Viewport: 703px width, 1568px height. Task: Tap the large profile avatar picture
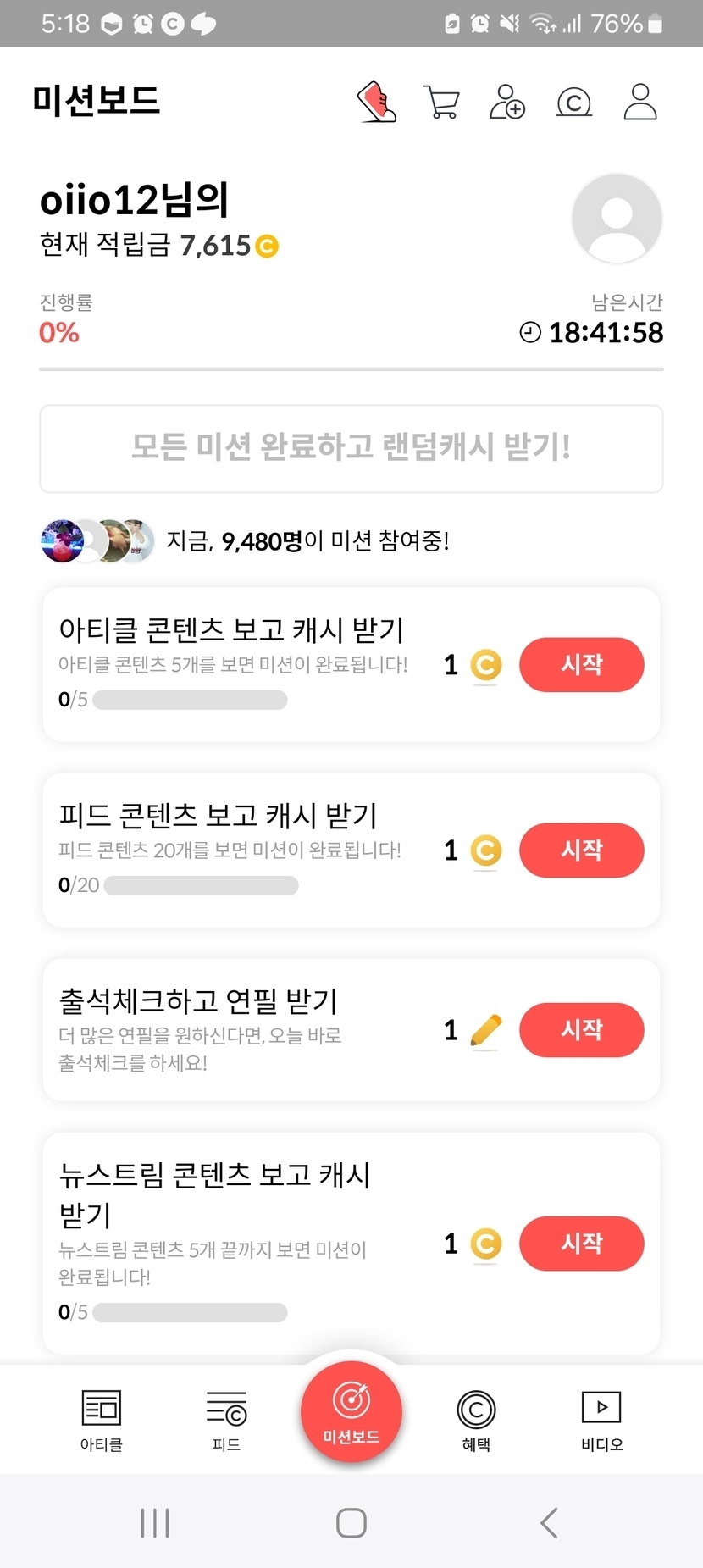(617, 219)
